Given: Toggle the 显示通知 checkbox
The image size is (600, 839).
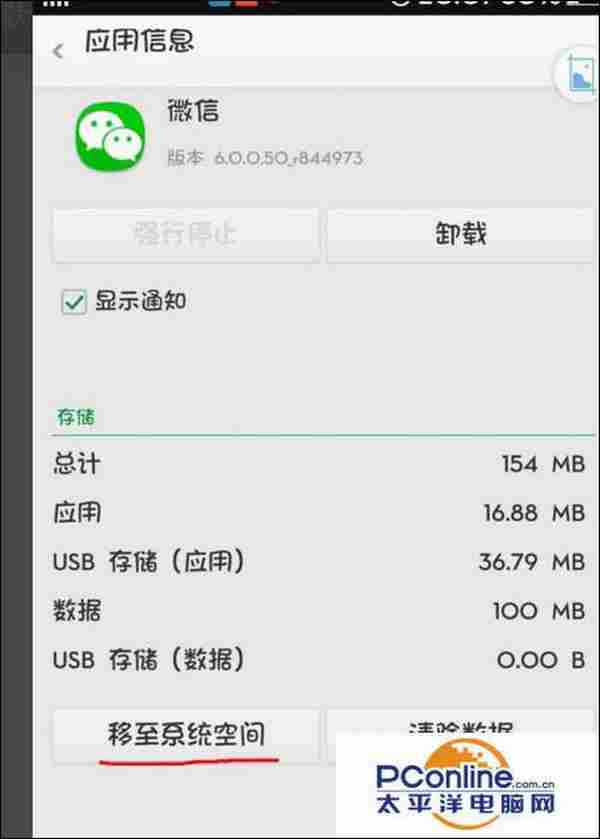Looking at the screenshot, I should tap(74, 302).
